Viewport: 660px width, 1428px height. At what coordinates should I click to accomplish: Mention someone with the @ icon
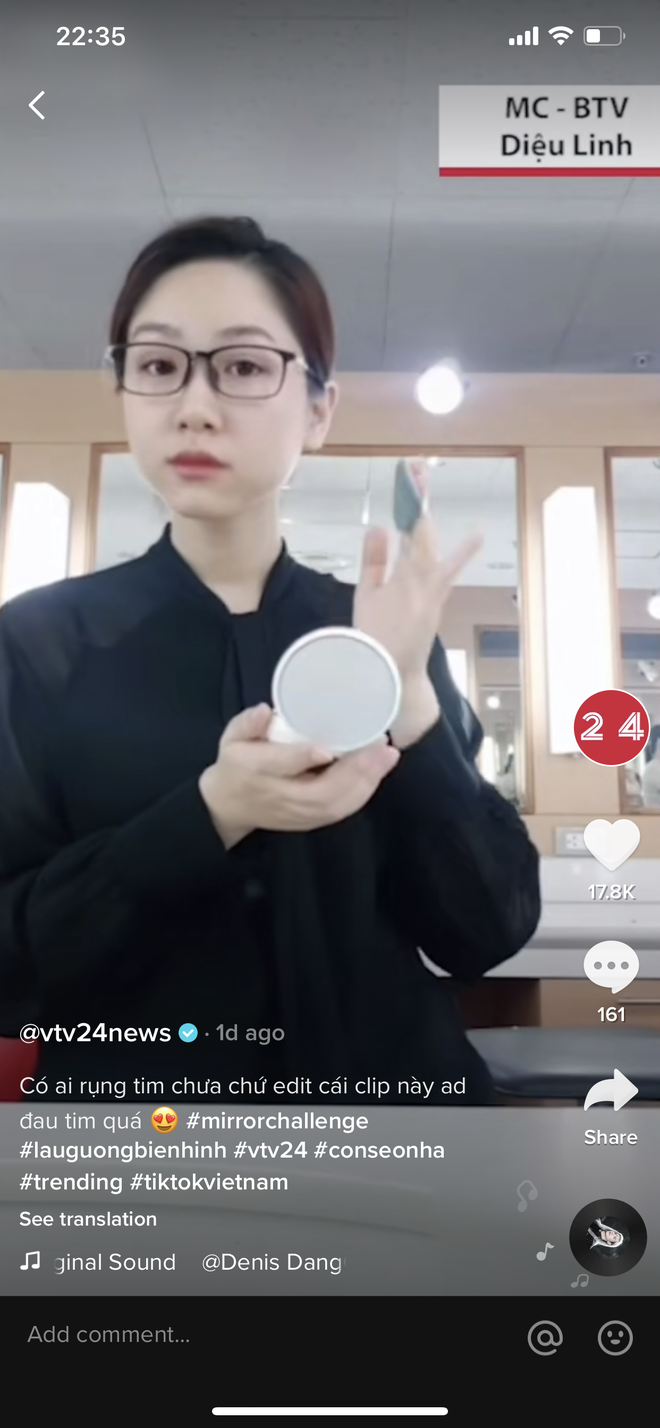click(545, 1336)
